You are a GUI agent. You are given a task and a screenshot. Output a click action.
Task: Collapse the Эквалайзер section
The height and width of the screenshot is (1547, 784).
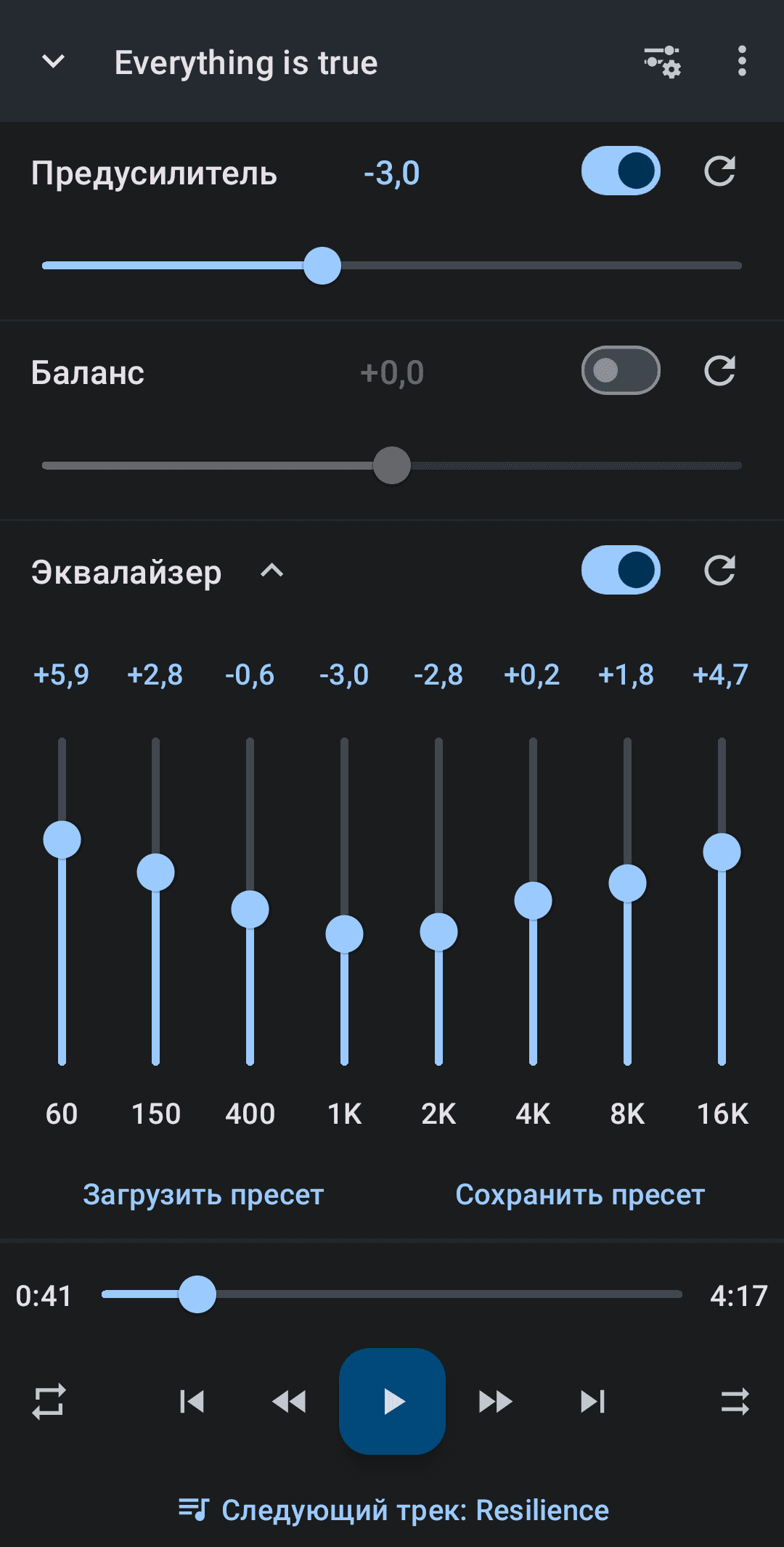click(272, 571)
